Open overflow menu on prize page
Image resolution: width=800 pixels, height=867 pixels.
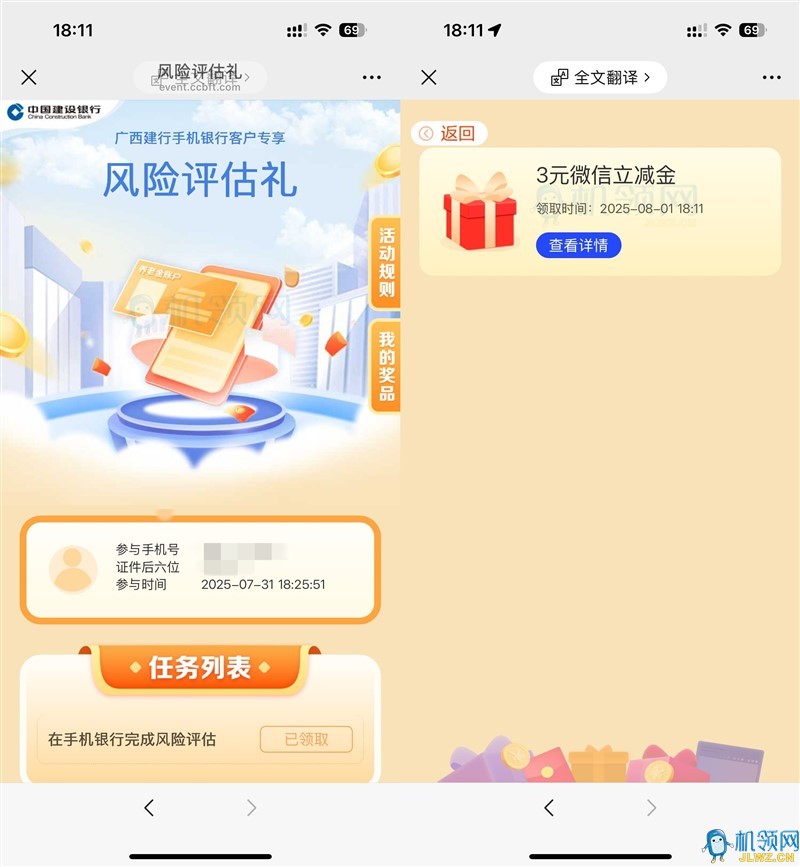coord(771,77)
